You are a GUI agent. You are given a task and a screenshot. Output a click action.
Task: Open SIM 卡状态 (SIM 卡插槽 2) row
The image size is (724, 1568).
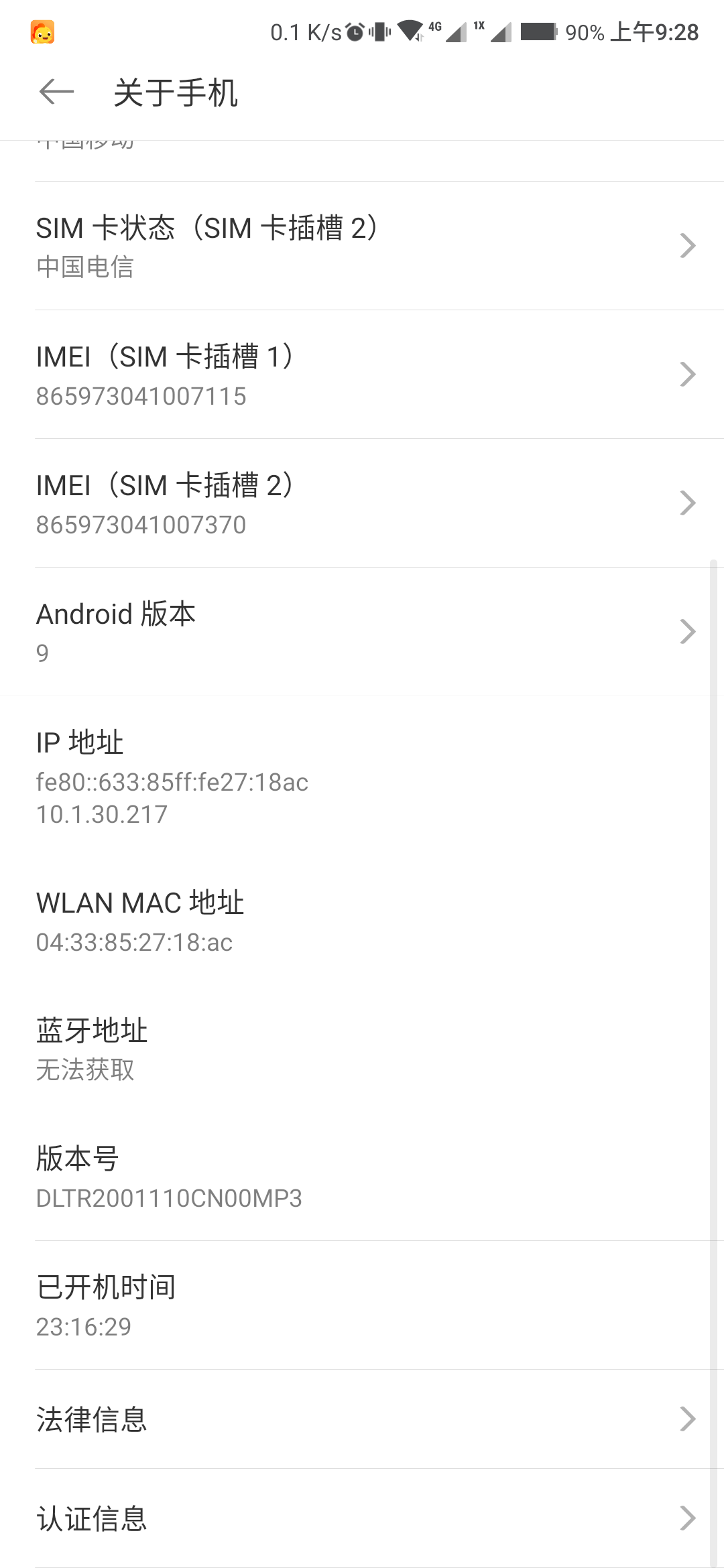click(362, 246)
